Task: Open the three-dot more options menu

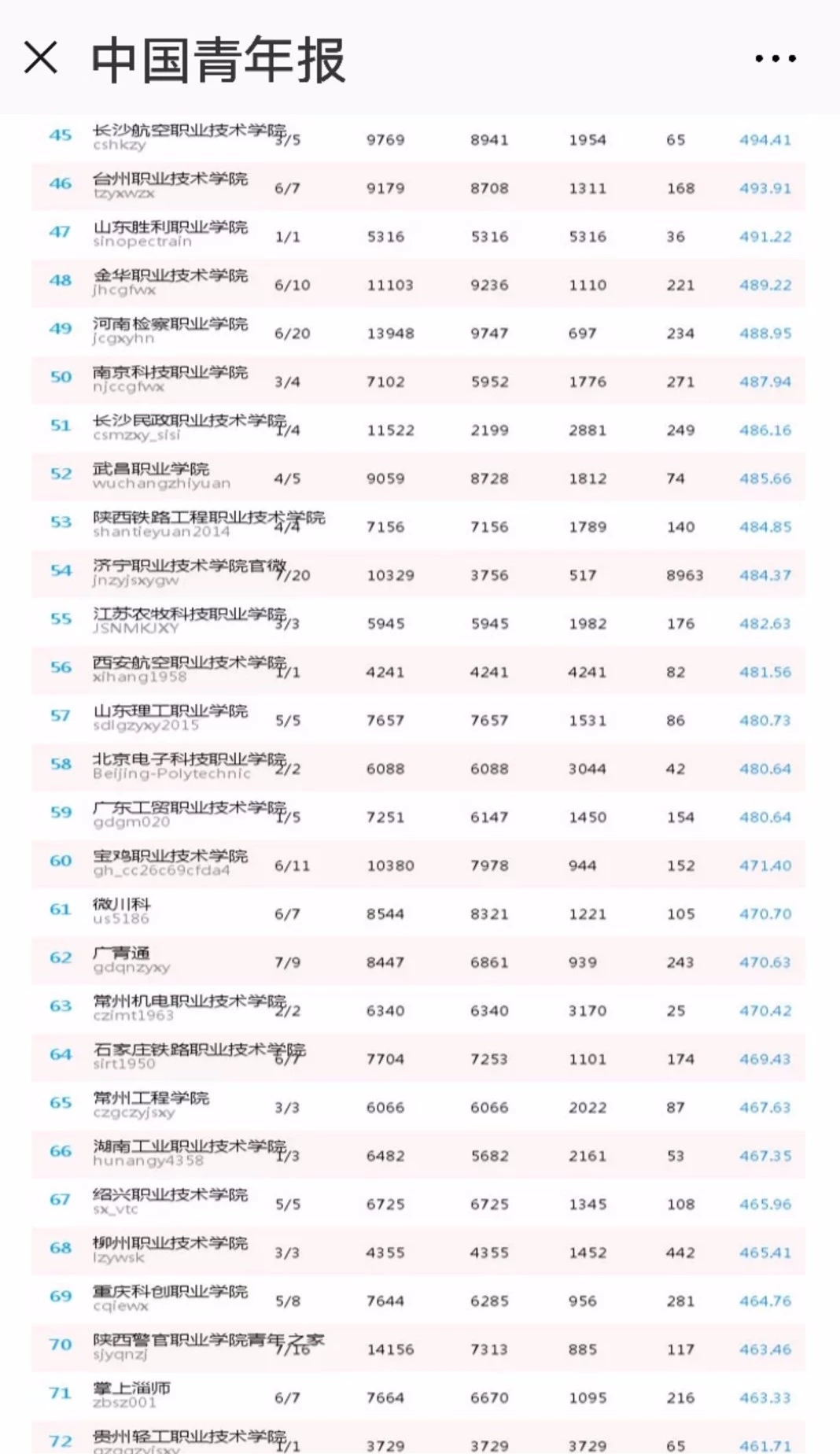Action: click(x=775, y=58)
